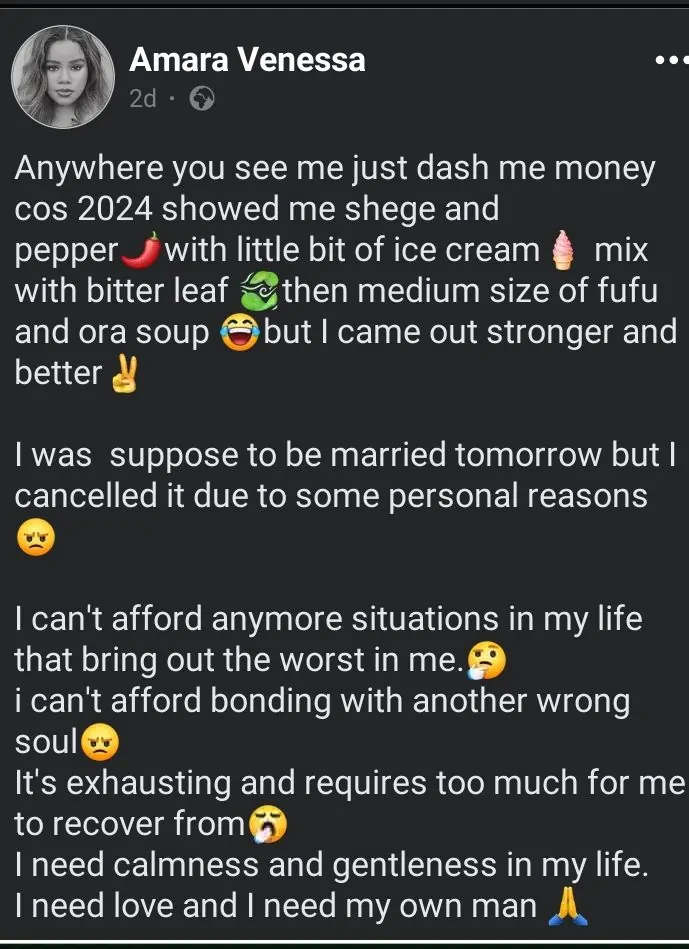The height and width of the screenshot is (949, 689).
Task: Tap the public globe audience icon
Action: [201, 99]
